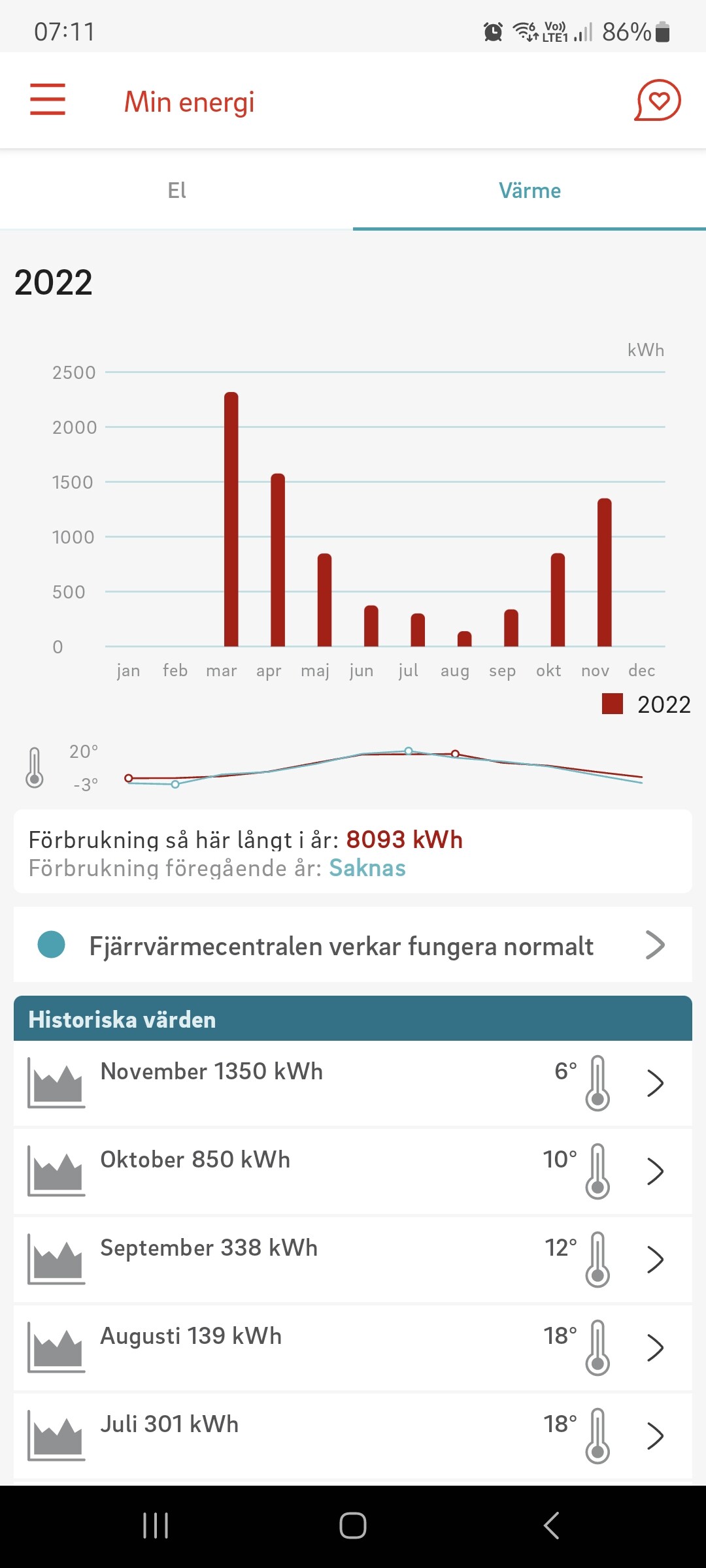706x1568 pixels.
Task: View Oktober 850 kWh details
Action: (x=353, y=1171)
